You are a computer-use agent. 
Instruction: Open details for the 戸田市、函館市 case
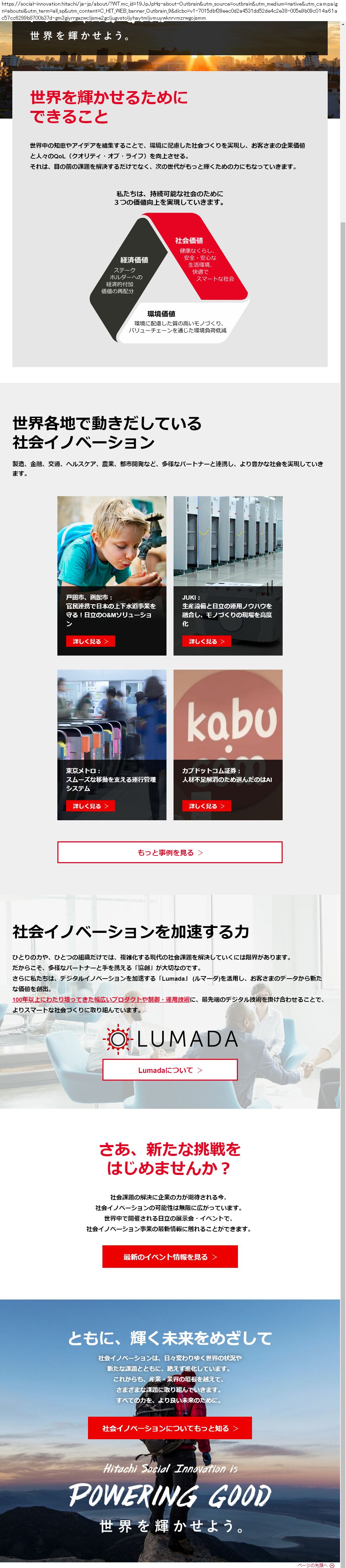click(x=90, y=641)
